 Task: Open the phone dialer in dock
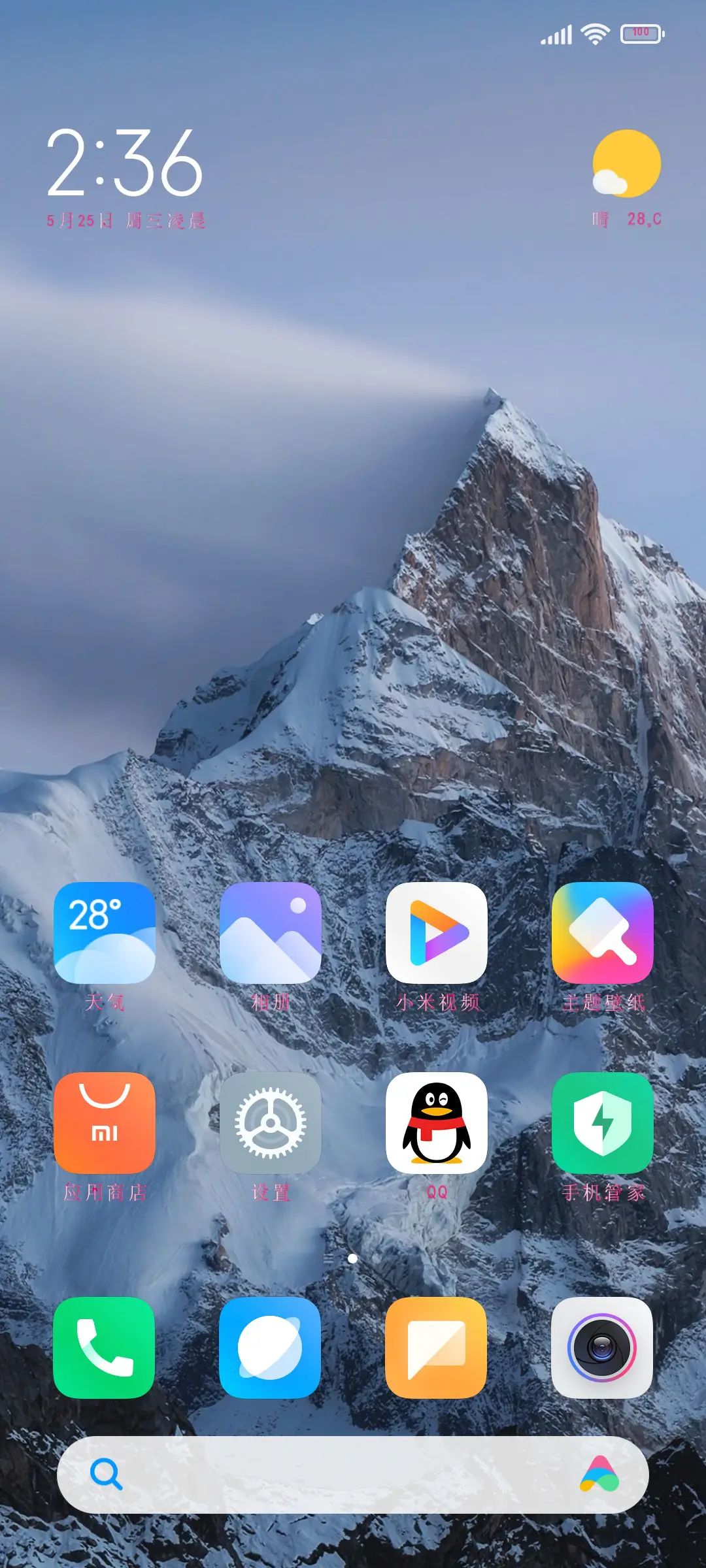pos(105,1347)
